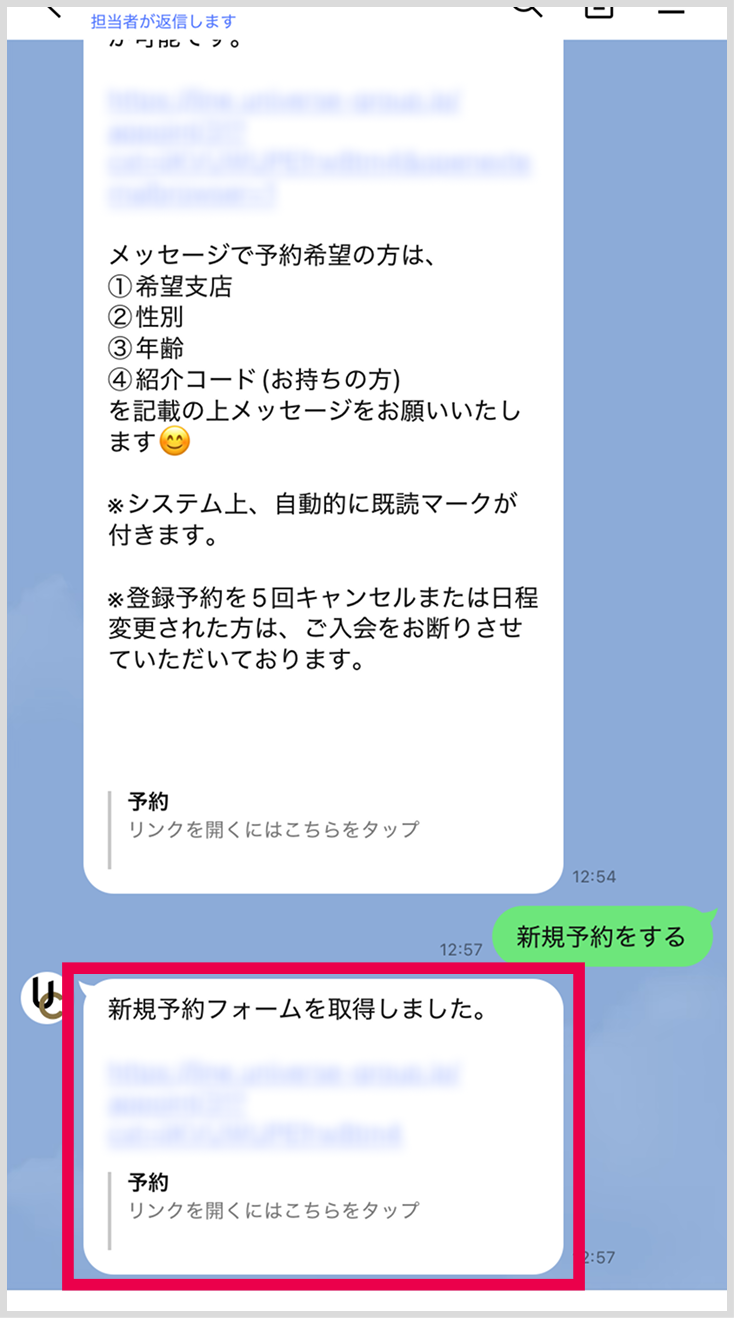Tap the magnifier to search this conversation

pyautogui.click(x=528, y=8)
